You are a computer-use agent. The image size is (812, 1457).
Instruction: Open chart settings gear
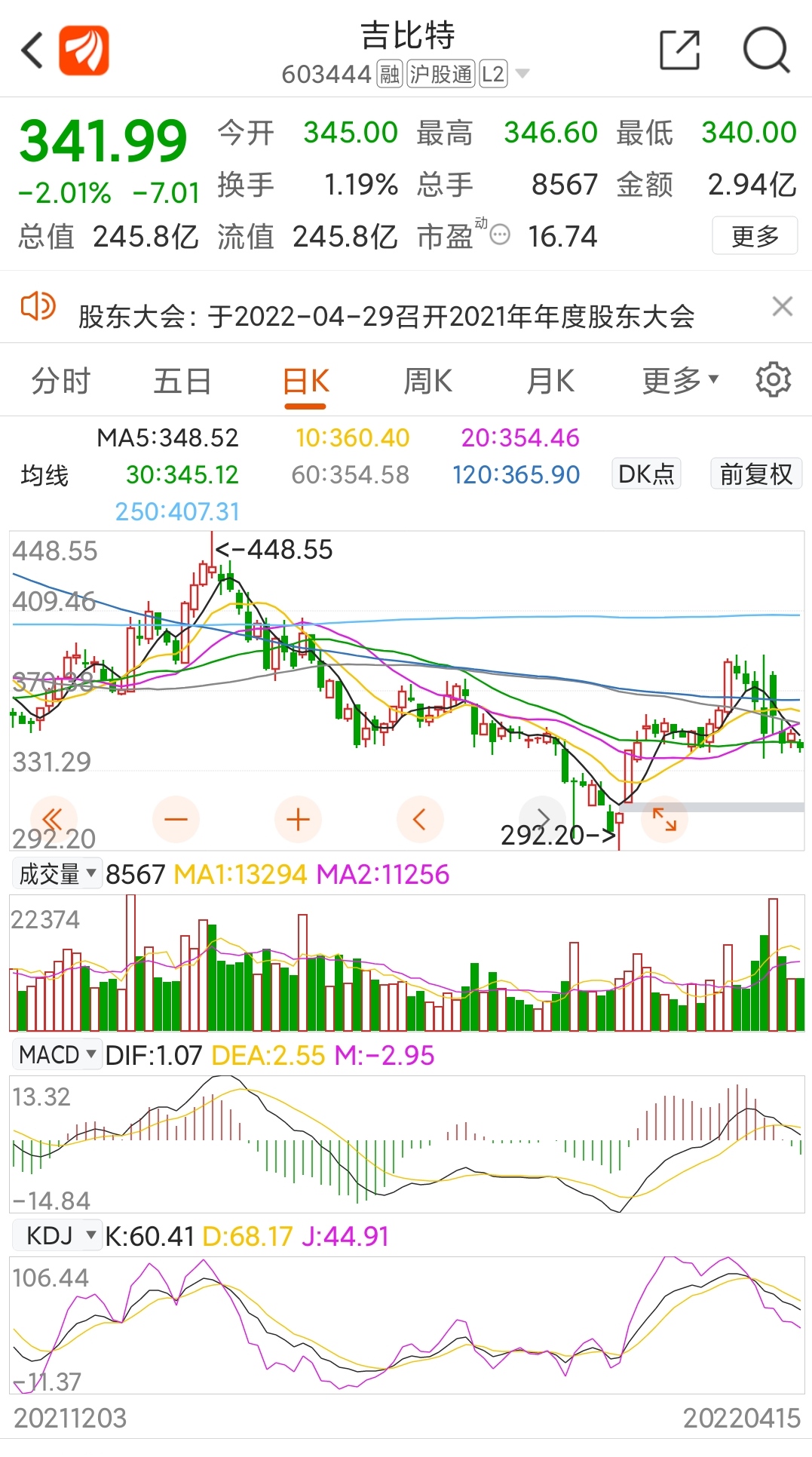coord(774,380)
